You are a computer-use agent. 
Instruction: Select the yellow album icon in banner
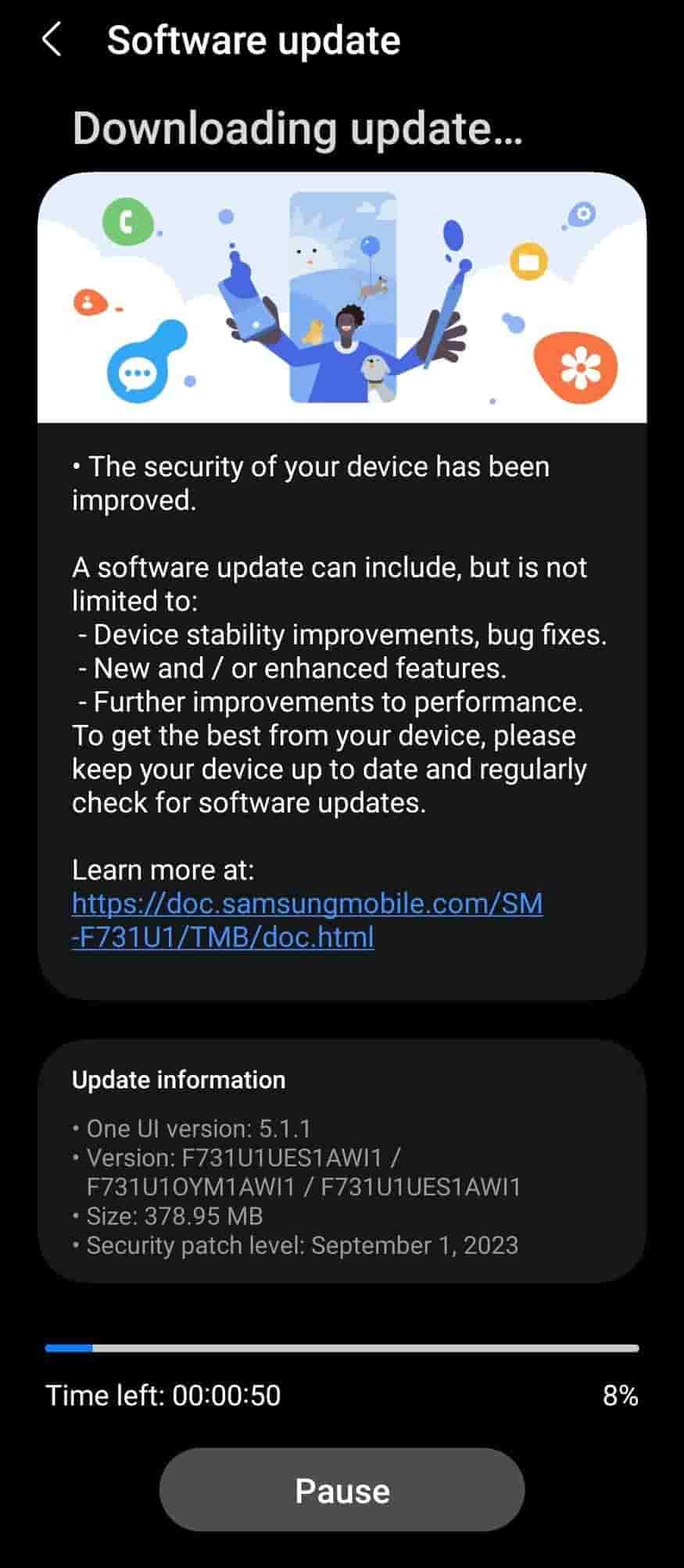coord(528,260)
